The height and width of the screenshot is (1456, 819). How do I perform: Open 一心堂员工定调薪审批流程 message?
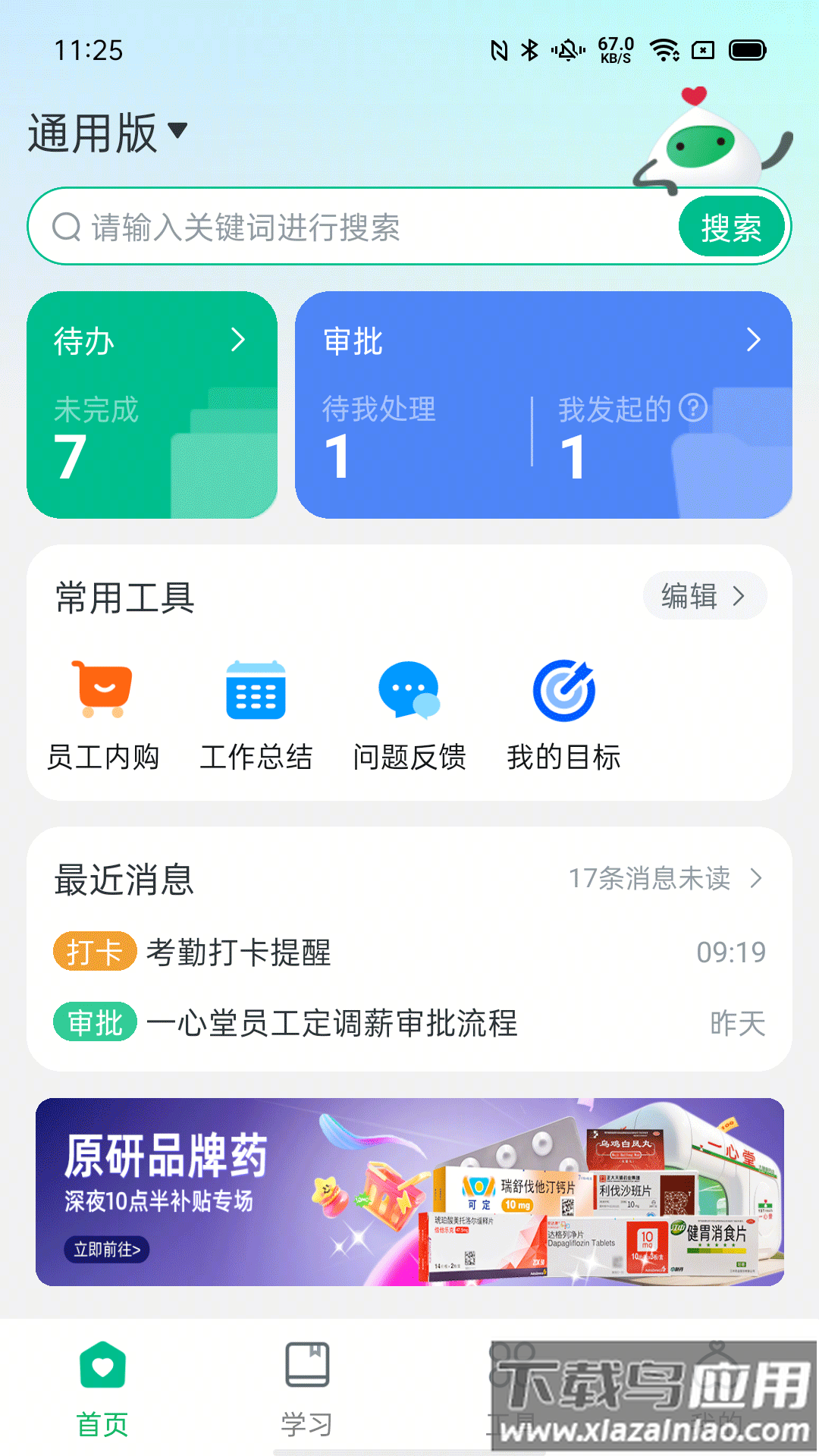coord(409,1023)
